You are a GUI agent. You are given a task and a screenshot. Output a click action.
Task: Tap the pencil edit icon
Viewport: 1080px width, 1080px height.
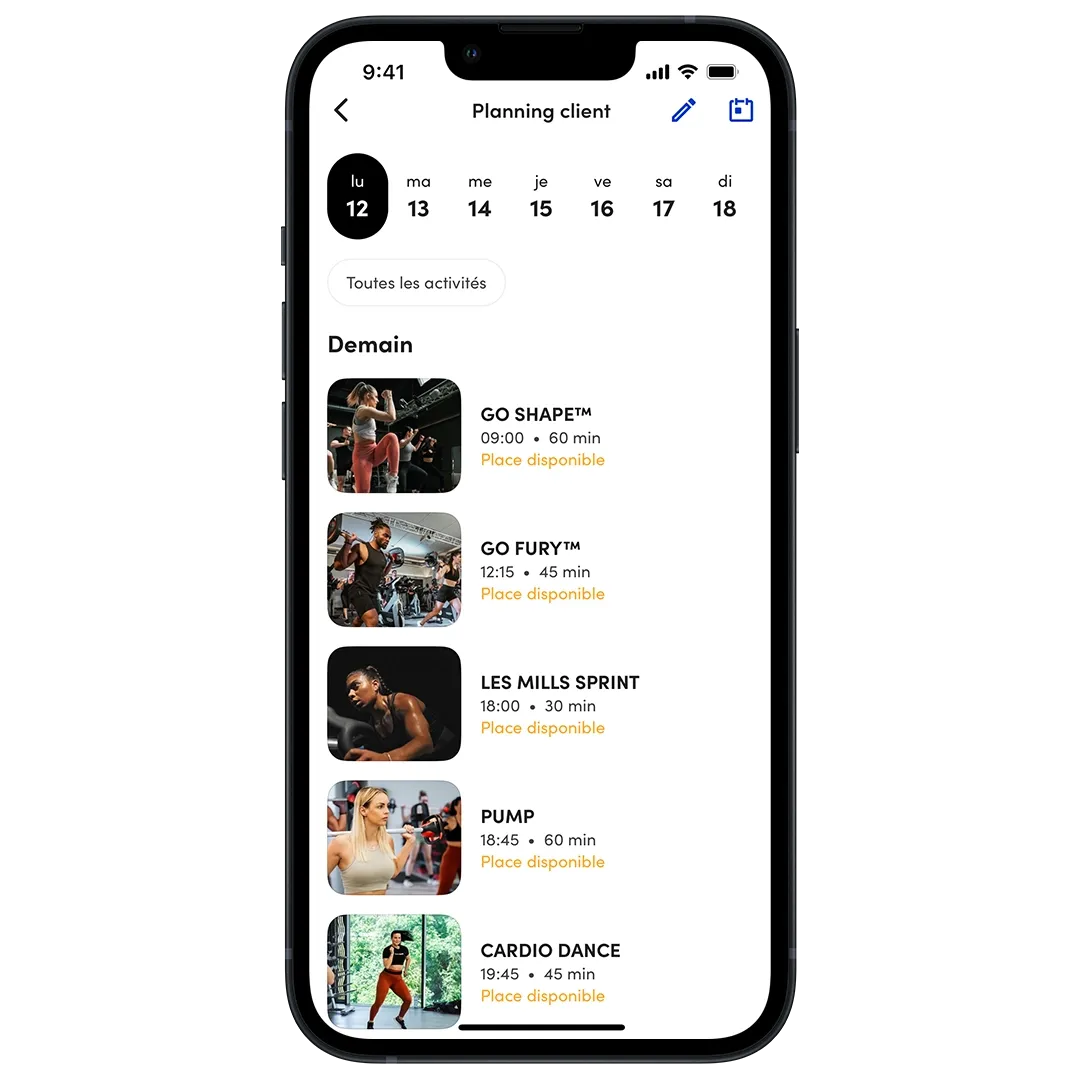[683, 110]
